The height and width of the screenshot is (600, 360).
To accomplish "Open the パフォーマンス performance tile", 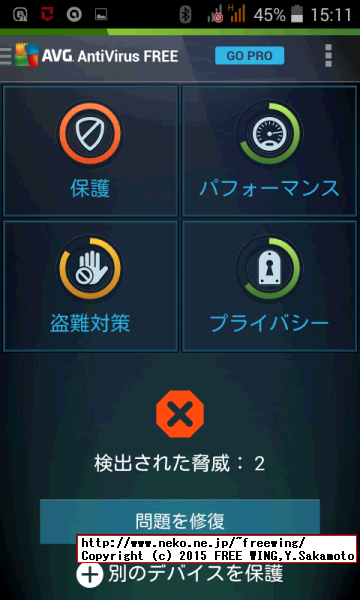I will pos(269,151).
